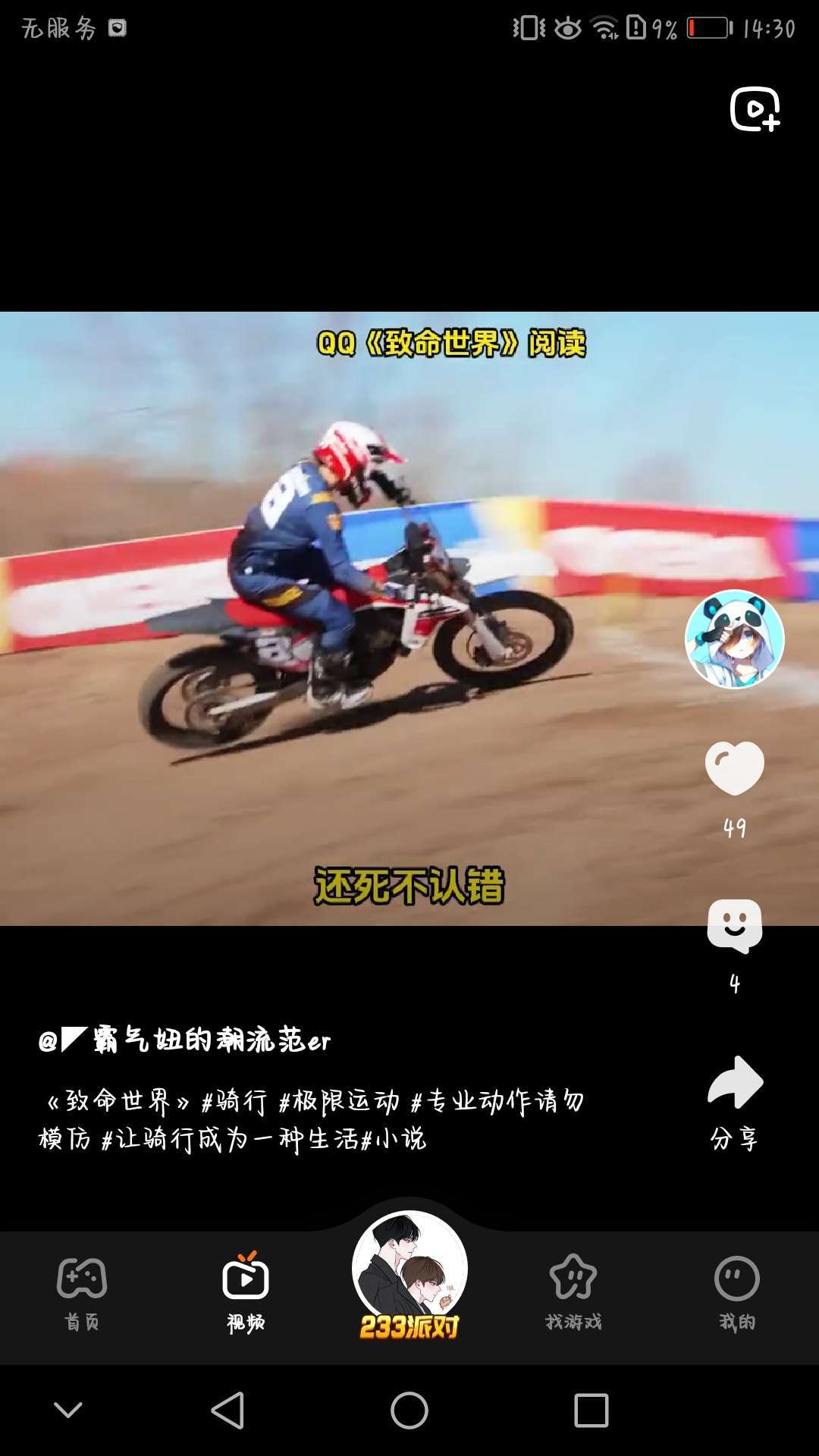819x1456 pixels.
Task: Open the uploader's panda avatar profile
Action: tap(734, 639)
